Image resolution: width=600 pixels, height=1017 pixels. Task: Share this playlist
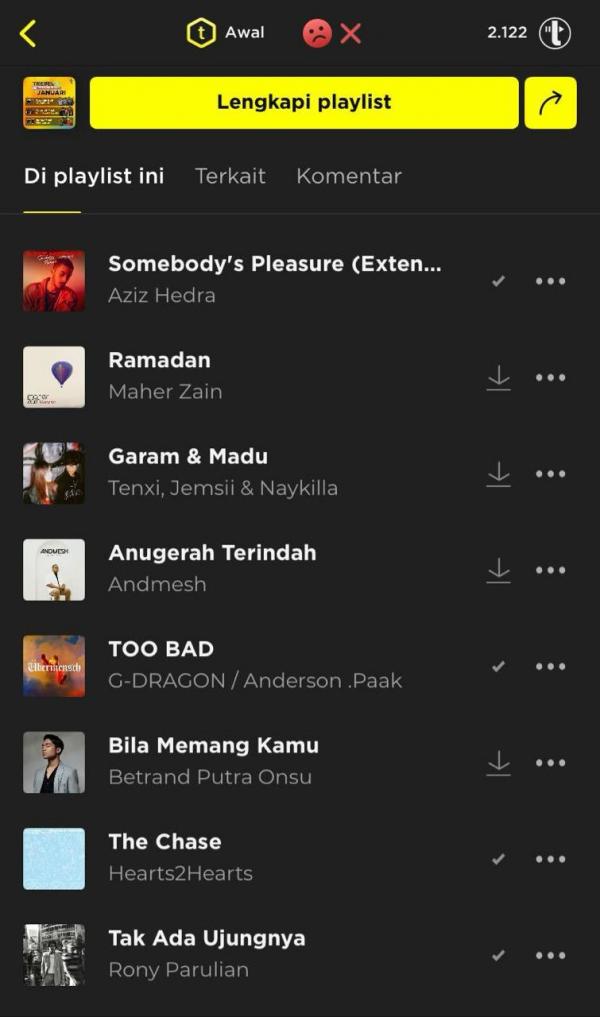[550, 103]
